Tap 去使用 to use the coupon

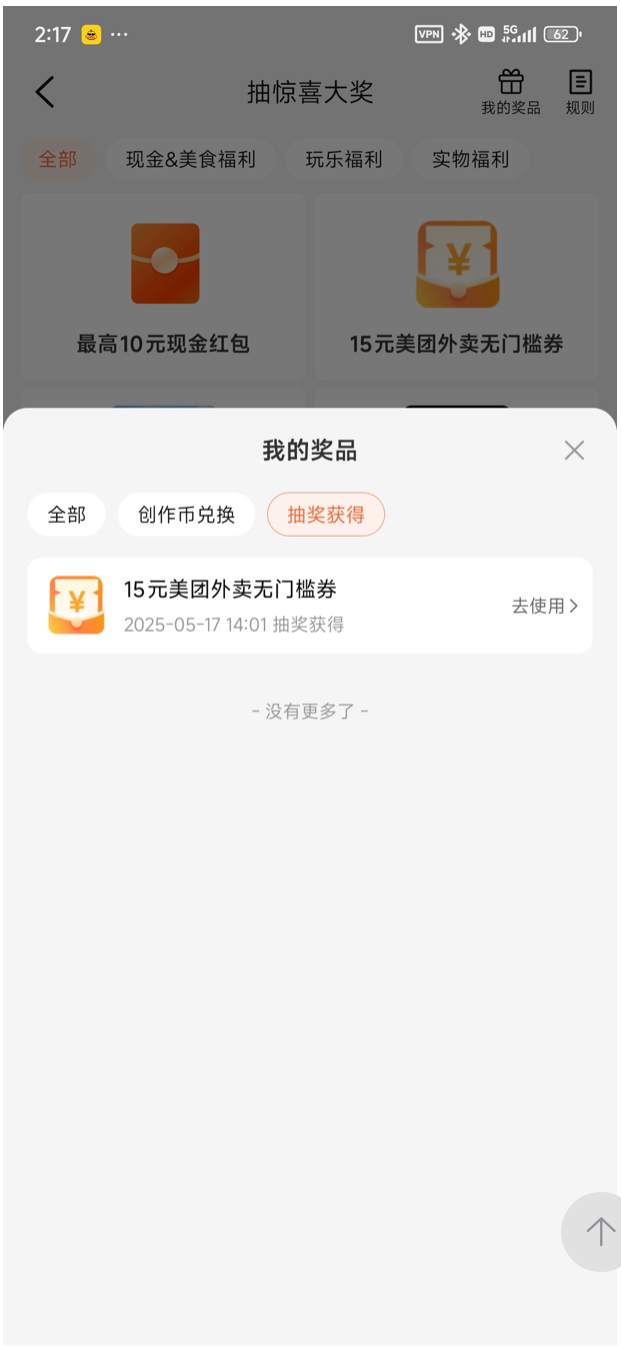545,606
